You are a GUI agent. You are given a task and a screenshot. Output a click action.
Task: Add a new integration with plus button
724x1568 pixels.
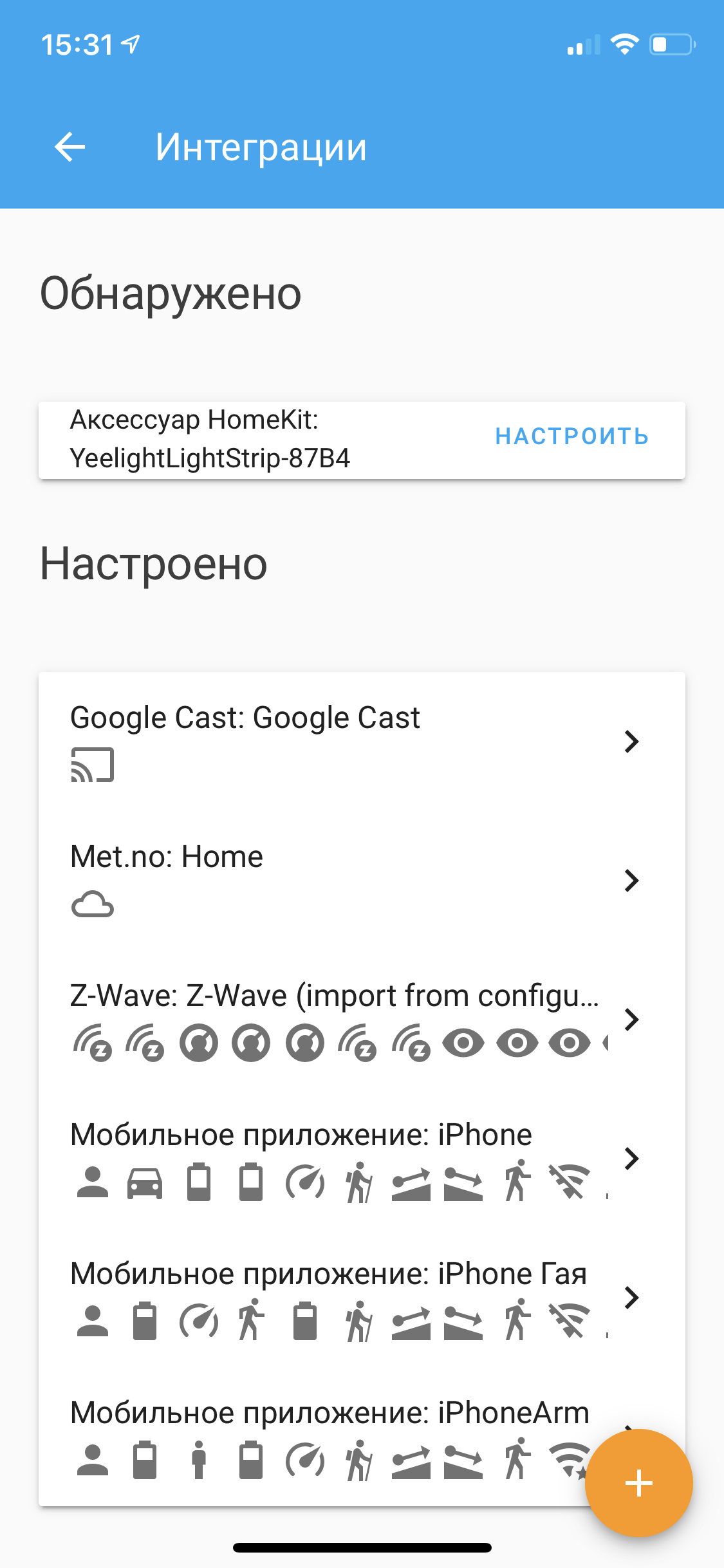(638, 1483)
